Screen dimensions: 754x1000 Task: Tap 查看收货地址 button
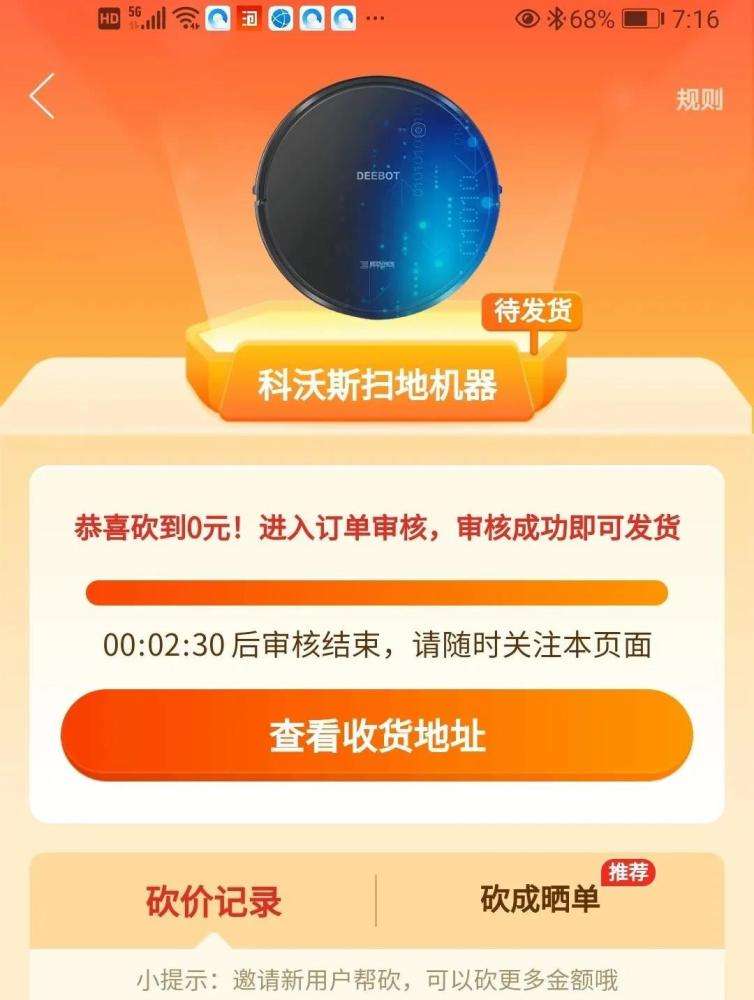click(x=377, y=736)
